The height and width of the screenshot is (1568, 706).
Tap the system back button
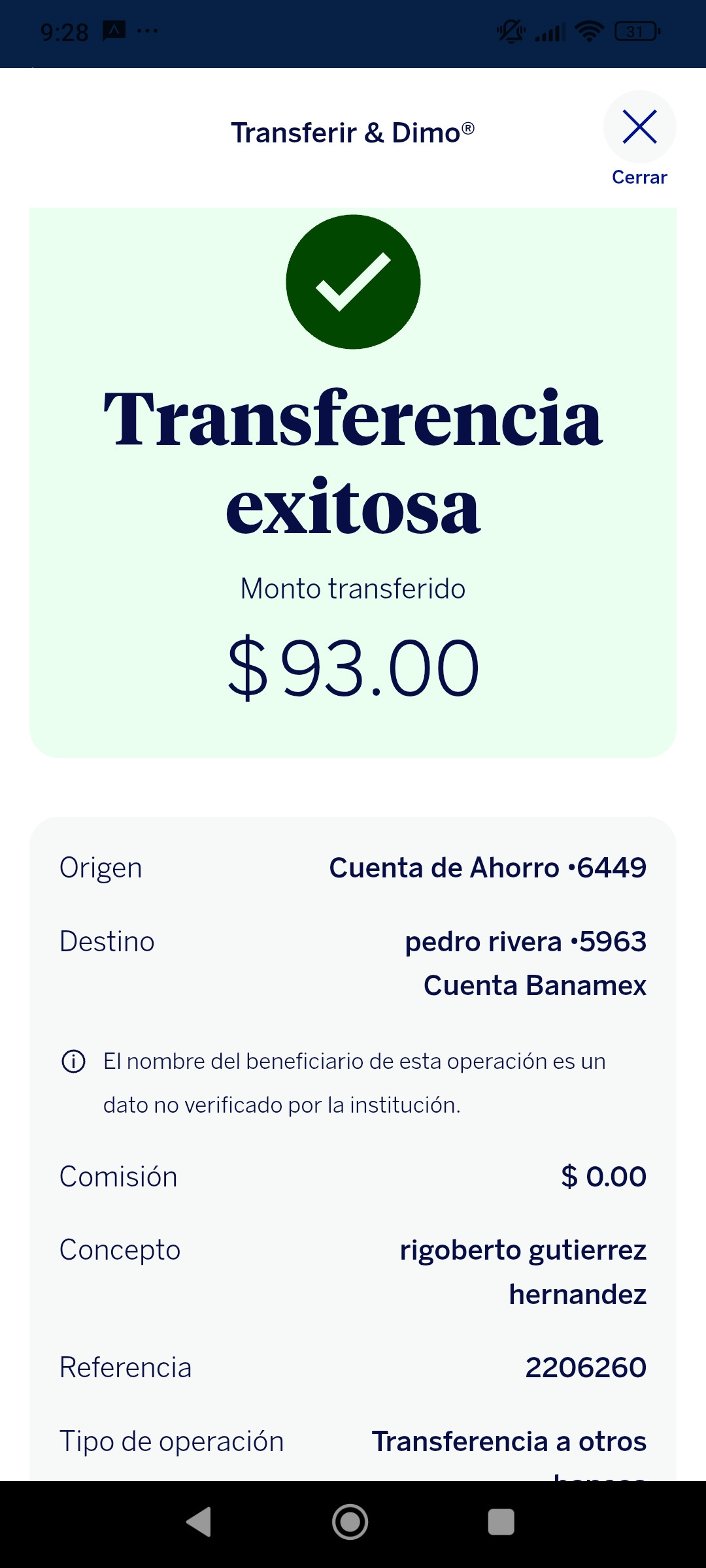coord(199,1522)
